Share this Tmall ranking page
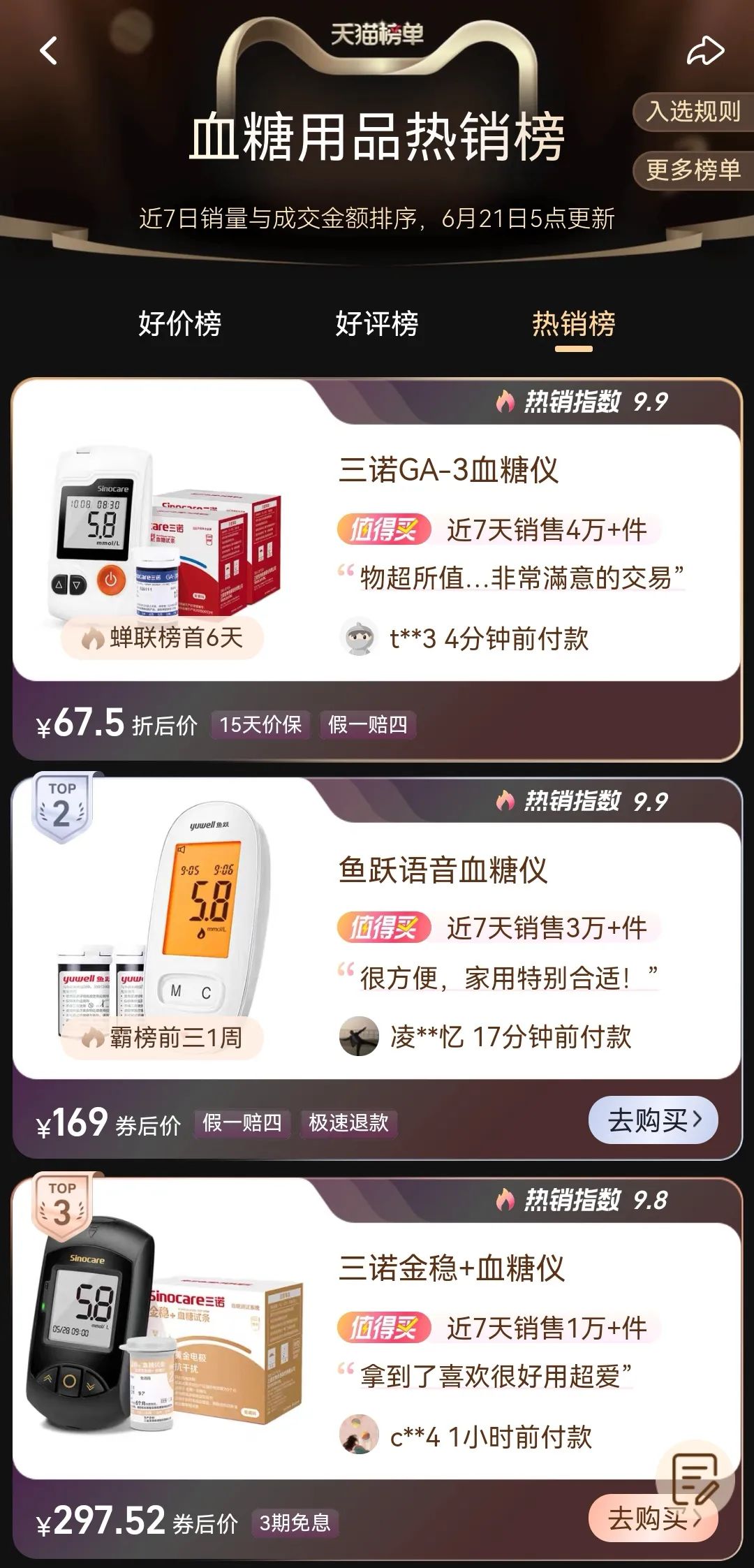This screenshot has width=754, height=1568. [x=705, y=51]
